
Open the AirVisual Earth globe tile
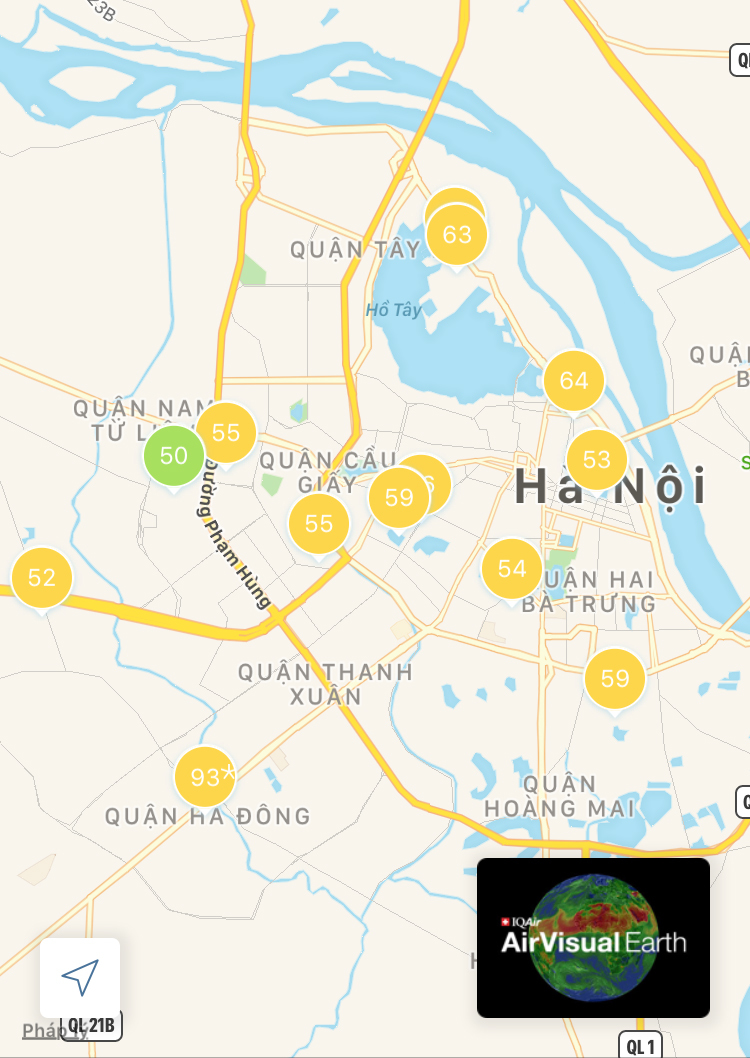[x=593, y=937]
